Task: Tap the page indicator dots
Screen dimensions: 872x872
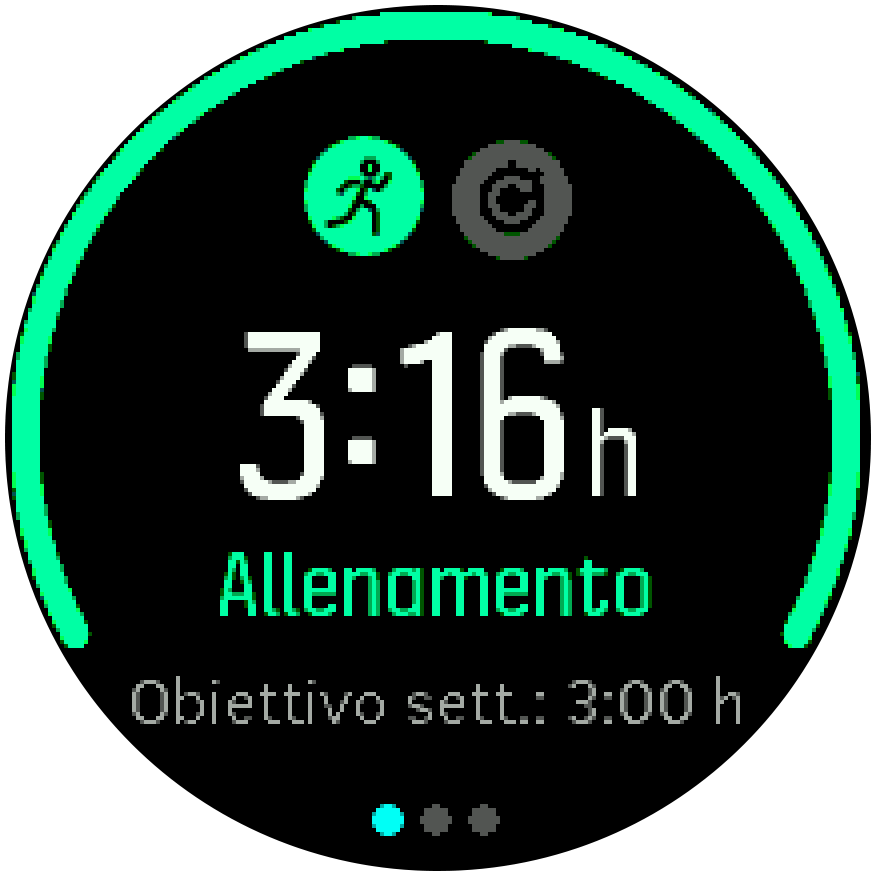Action: (x=435, y=821)
